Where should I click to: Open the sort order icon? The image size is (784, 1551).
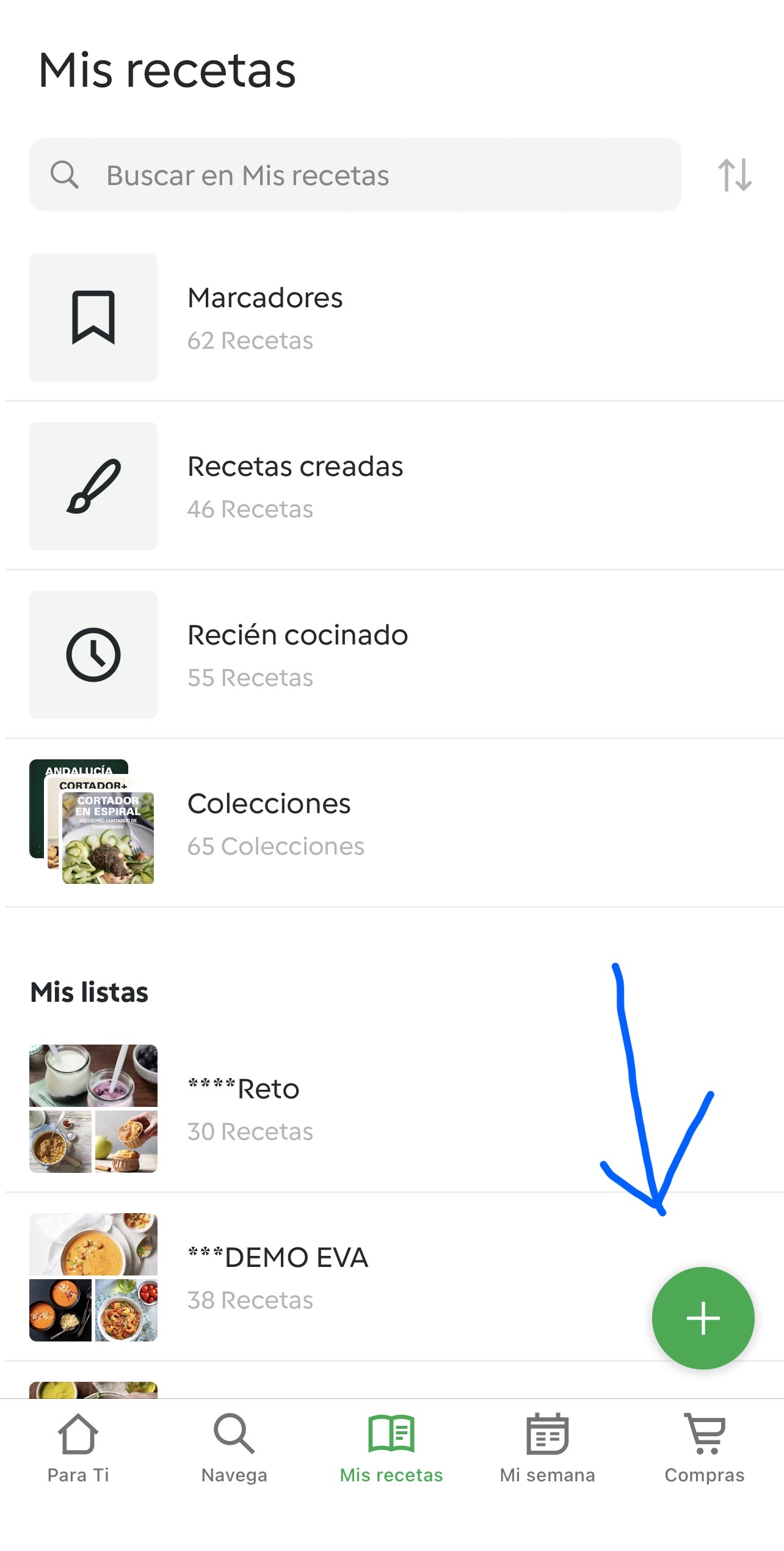point(735,175)
